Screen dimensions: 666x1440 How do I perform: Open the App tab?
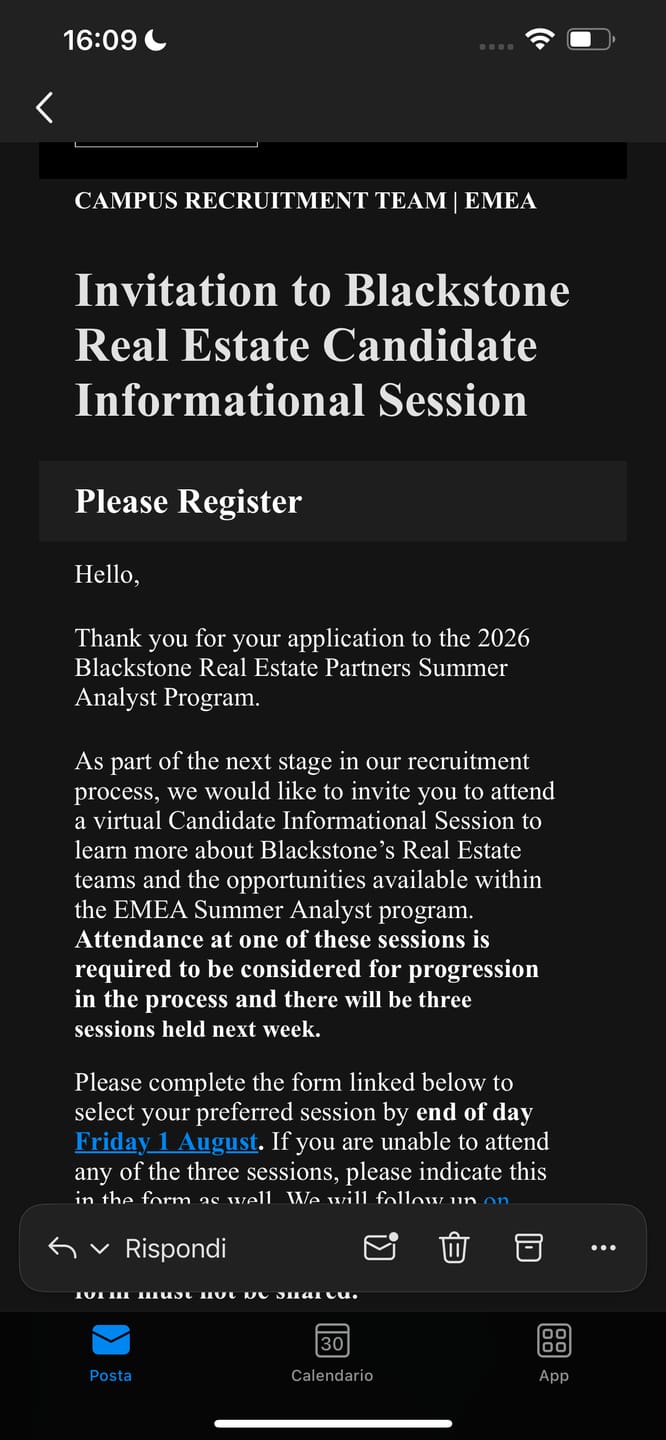(554, 1354)
